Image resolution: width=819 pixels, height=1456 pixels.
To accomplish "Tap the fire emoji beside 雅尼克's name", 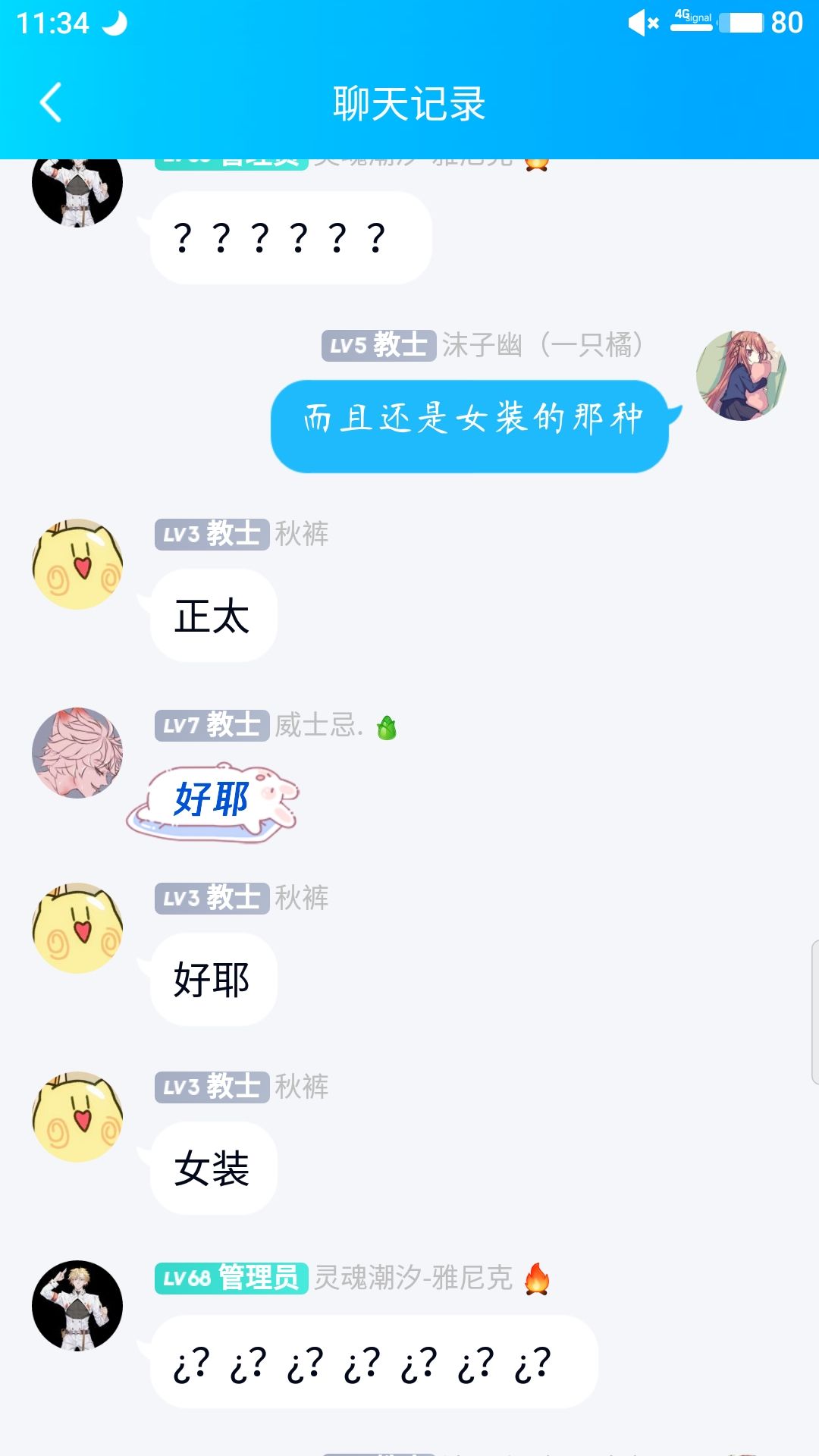I will click(539, 1279).
